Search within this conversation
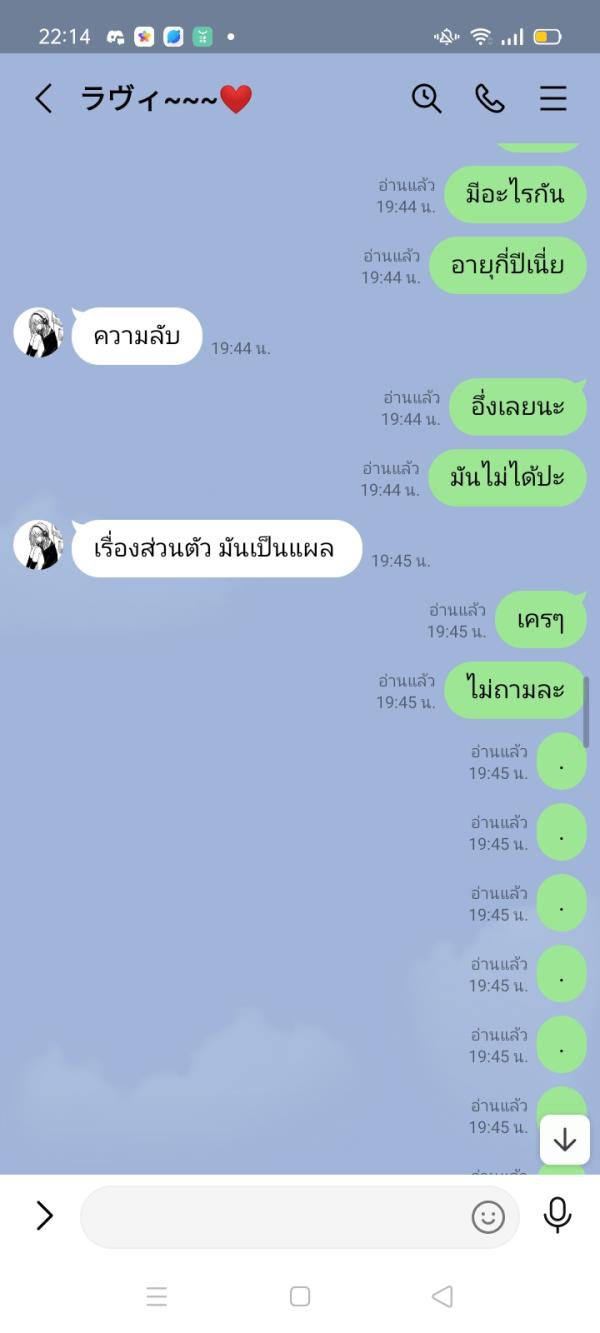This screenshot has height=1333, width=600. click(x=426, y=98)
